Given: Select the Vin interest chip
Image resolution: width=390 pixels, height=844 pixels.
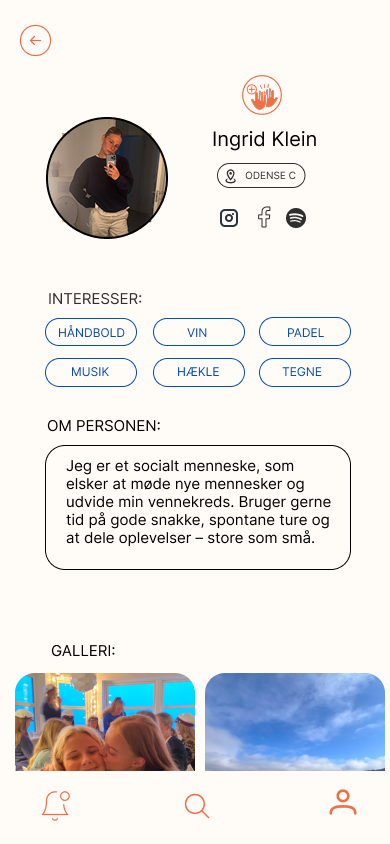Looking at the screenshot, I should [199, 332].
